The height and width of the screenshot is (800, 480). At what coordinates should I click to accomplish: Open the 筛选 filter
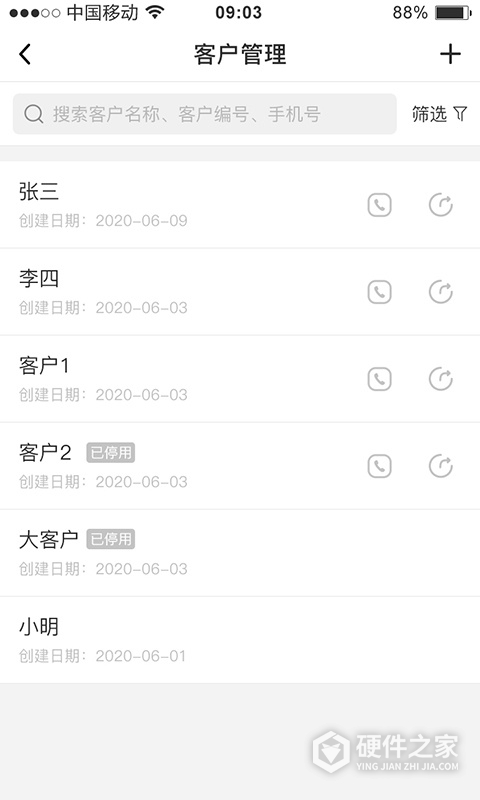[439, 114]
